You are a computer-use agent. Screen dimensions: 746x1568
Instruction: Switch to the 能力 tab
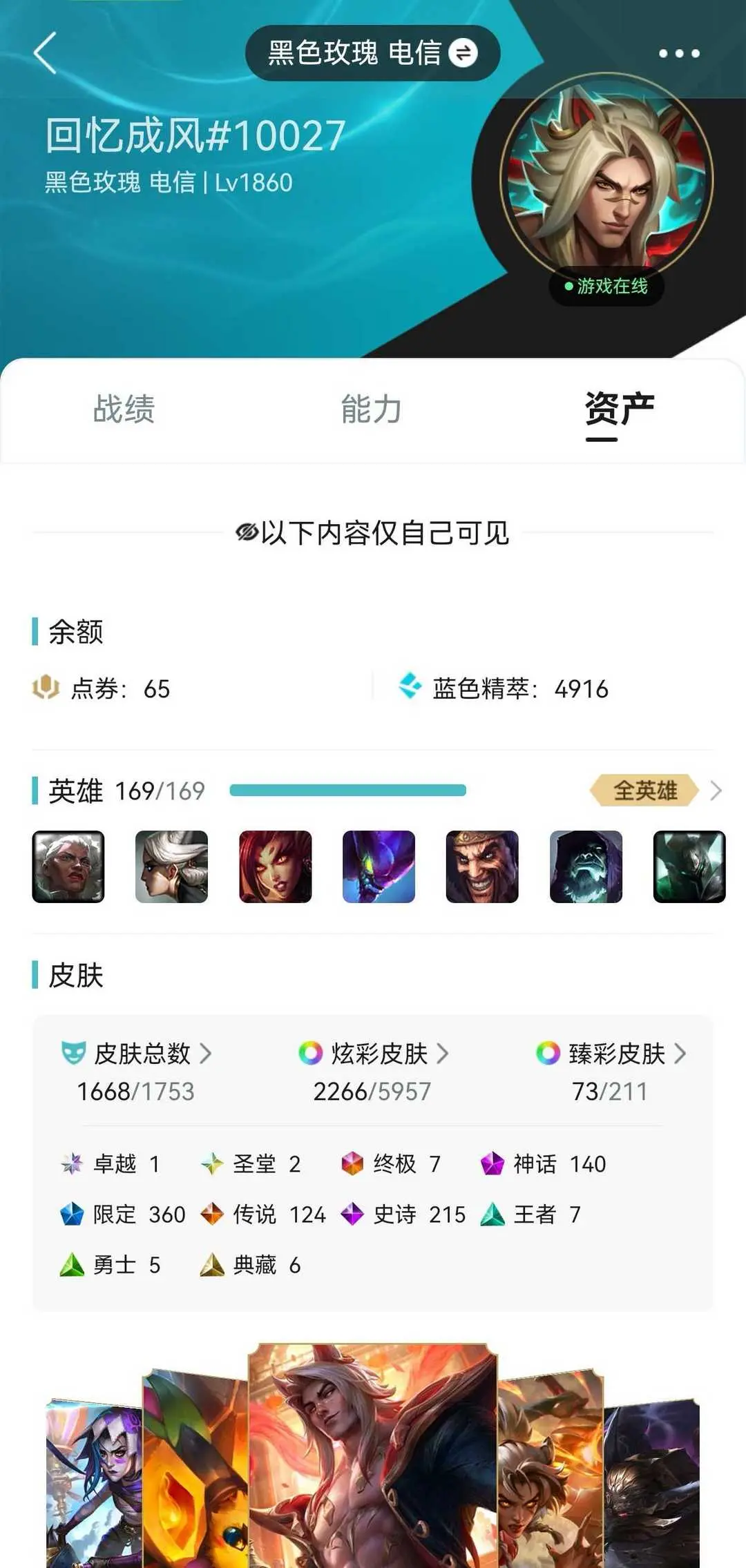pyautogui.click(x=372, y=409)
